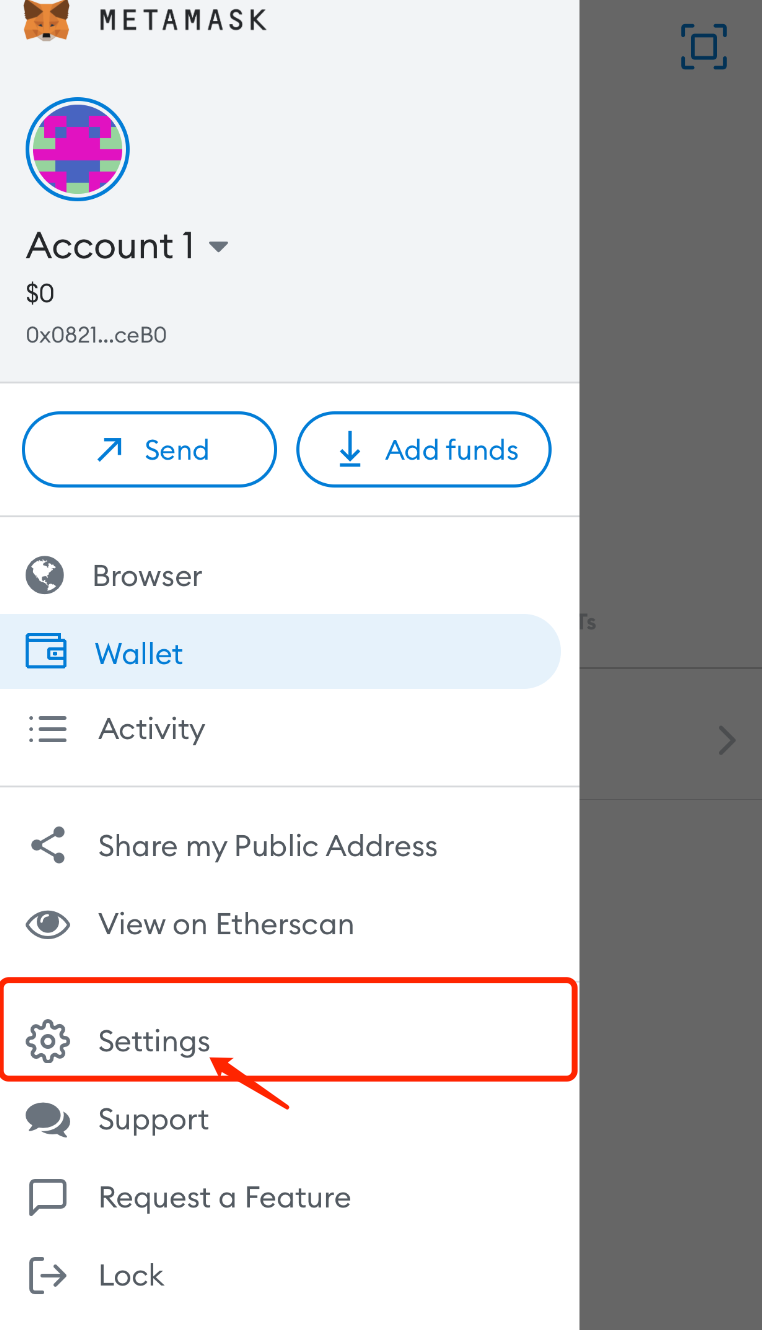
Task: Open View on Etherscan
Action: click(x=290, y=924)
